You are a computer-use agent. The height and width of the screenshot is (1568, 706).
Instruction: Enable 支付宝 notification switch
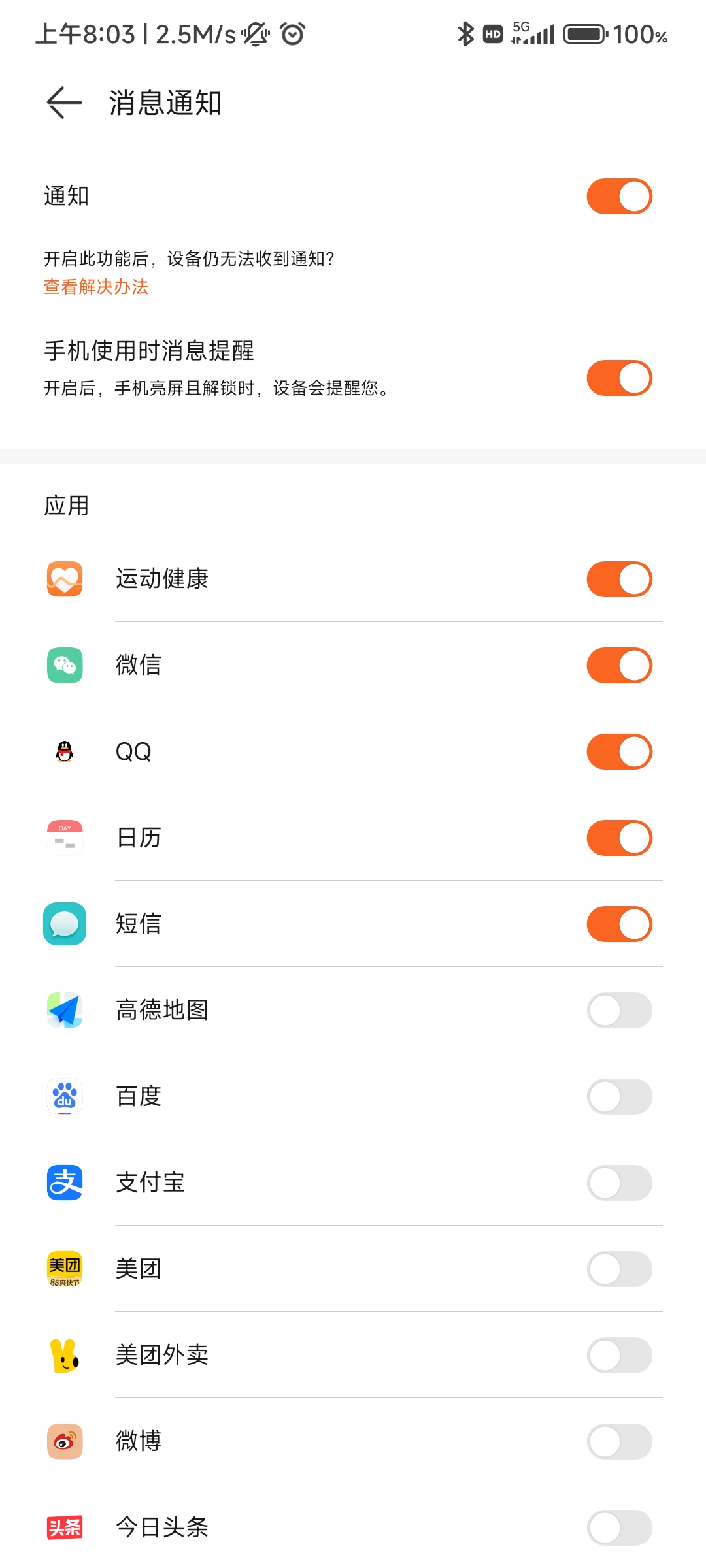pos(619,1183)
